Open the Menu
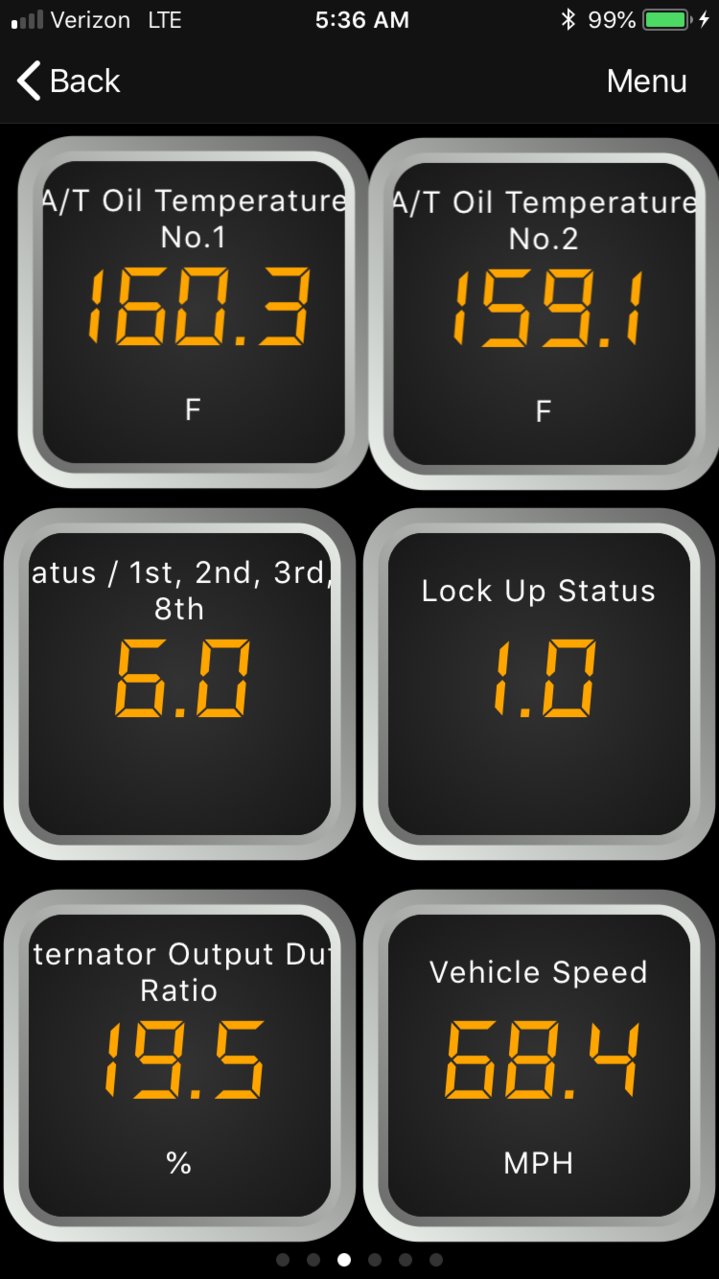Viewport: 719px width, 1279px height. pyautogui.click(x=646, y=81)
